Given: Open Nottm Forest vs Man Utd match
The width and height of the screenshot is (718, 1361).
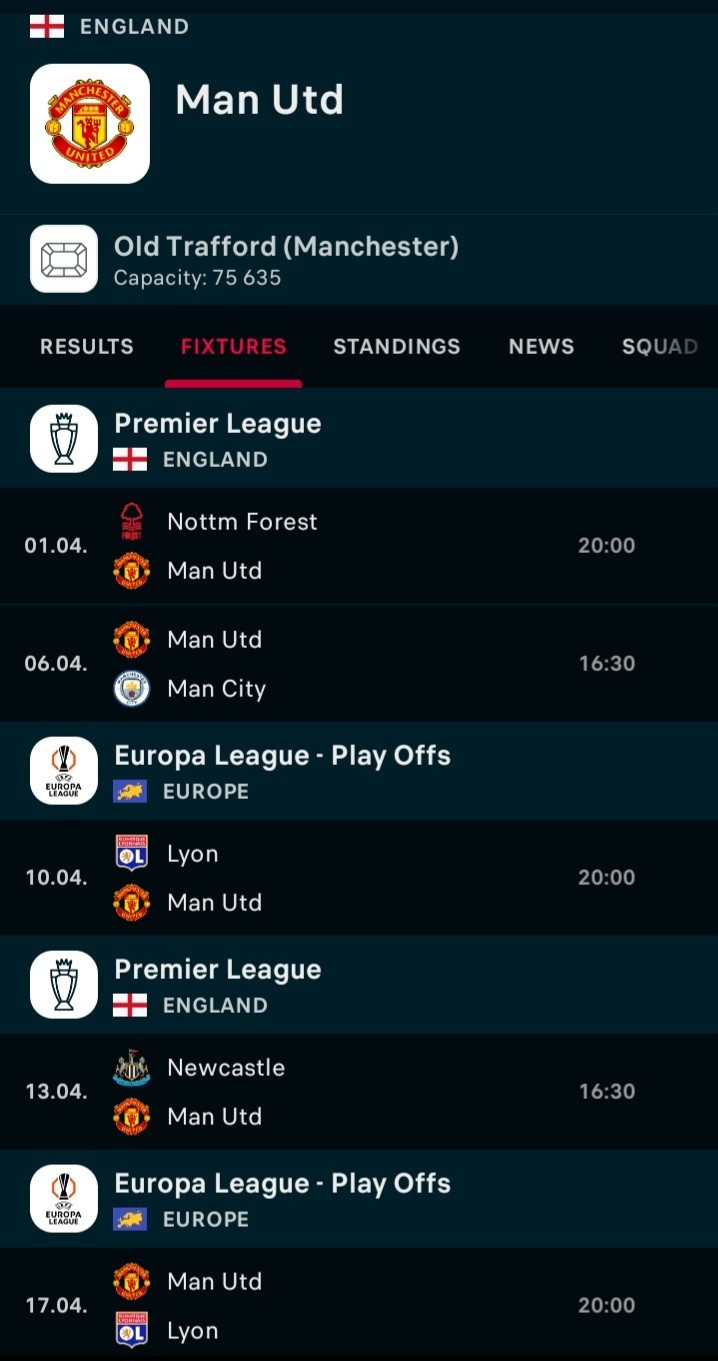Looking at the screenshot, I should point(359,546).
